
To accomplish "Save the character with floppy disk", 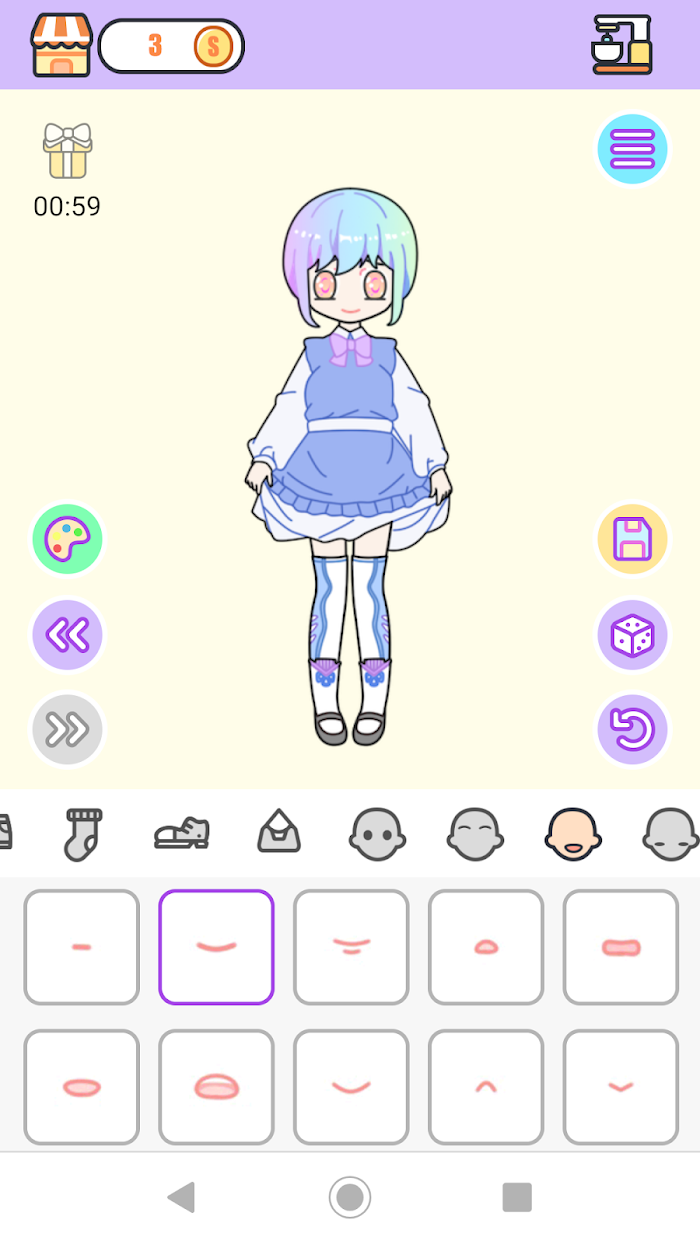I will point(633,540).
